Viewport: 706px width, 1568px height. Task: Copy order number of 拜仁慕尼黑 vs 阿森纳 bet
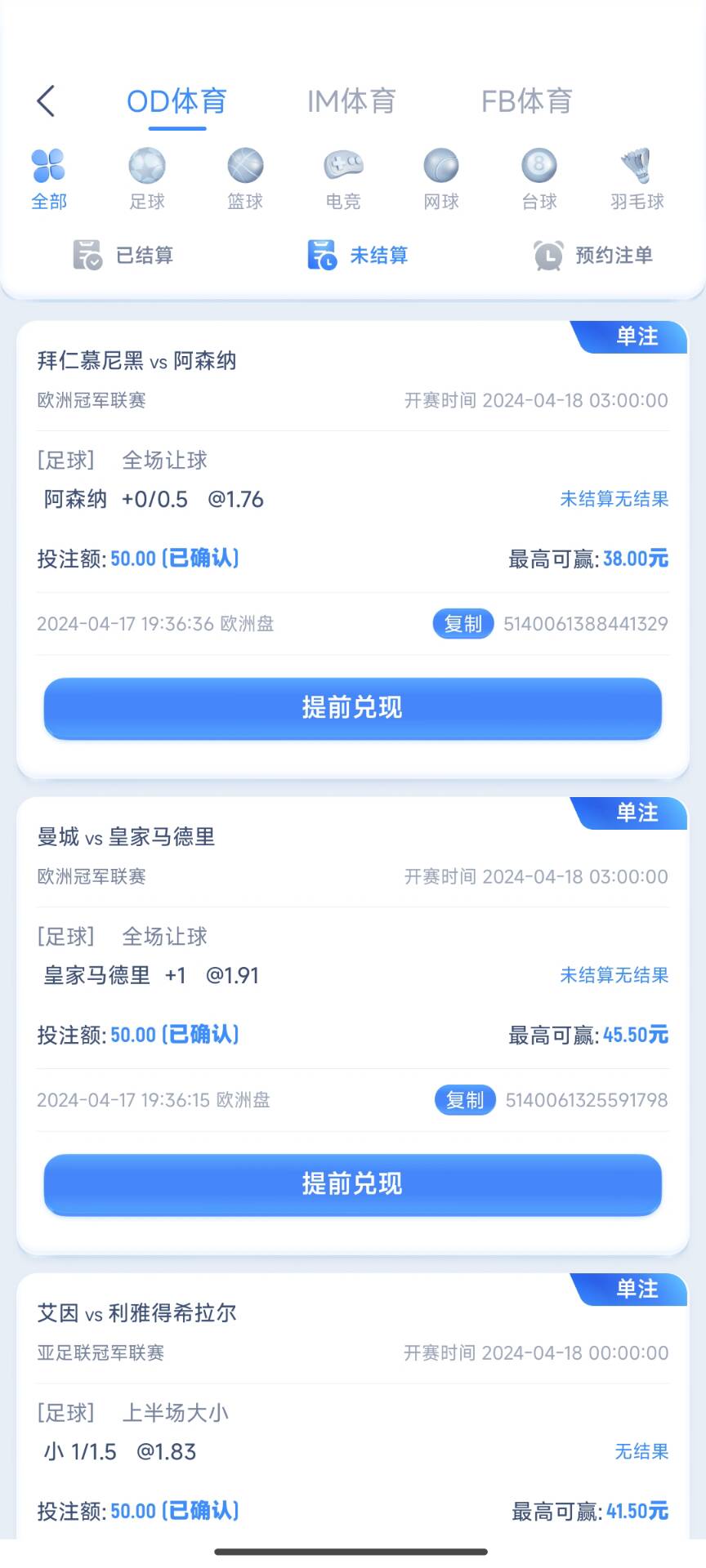[x=462, y=624]
